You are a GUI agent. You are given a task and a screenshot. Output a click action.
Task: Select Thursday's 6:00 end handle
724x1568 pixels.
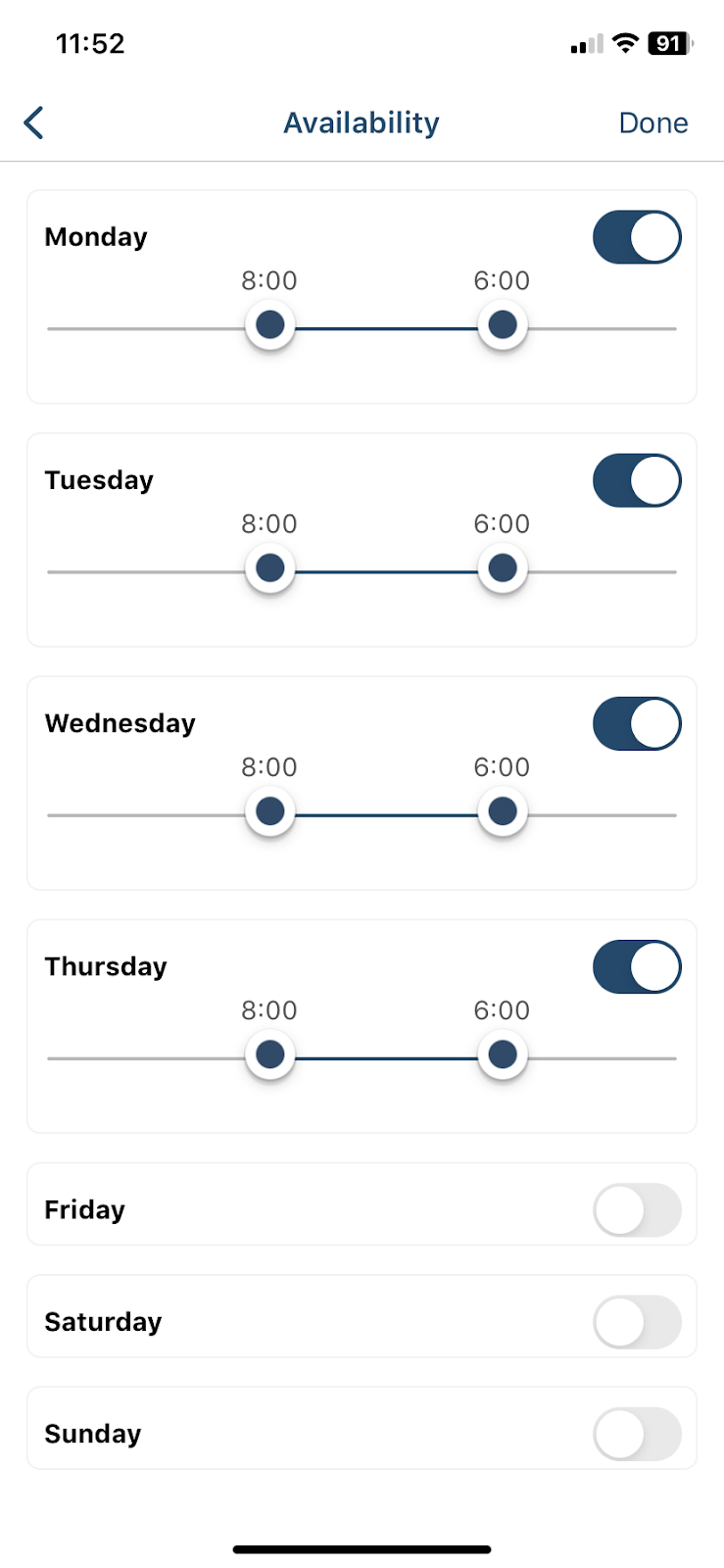click(503, 1054)
